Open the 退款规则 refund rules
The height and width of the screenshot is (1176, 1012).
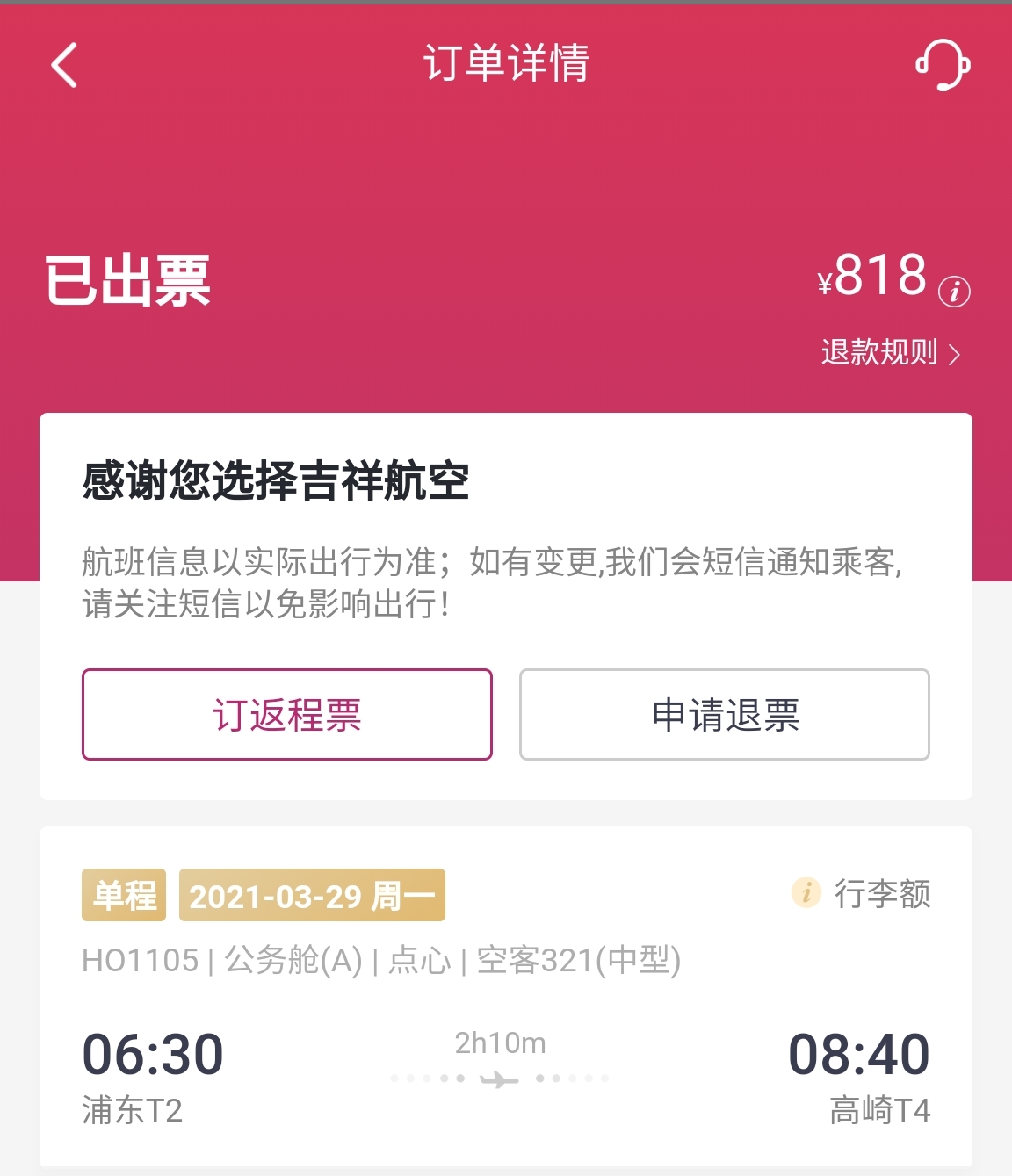[x=890, y=353]
